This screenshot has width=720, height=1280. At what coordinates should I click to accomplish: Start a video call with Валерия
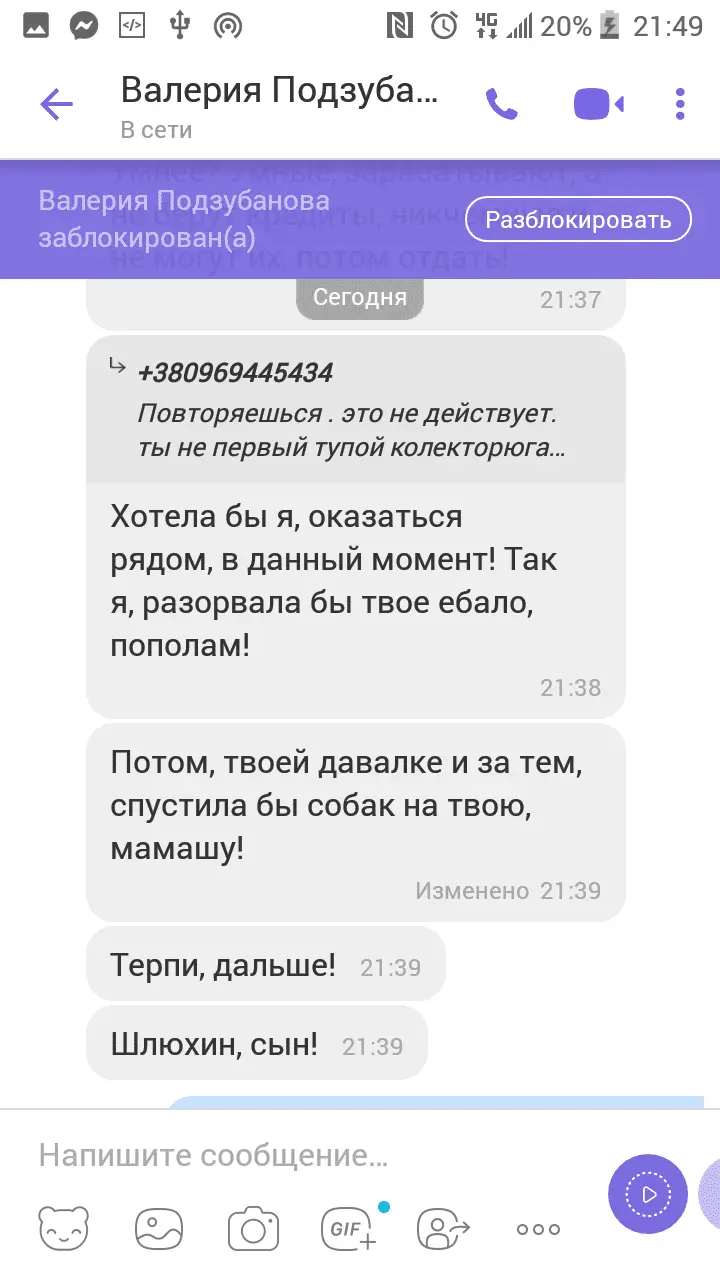598,104
